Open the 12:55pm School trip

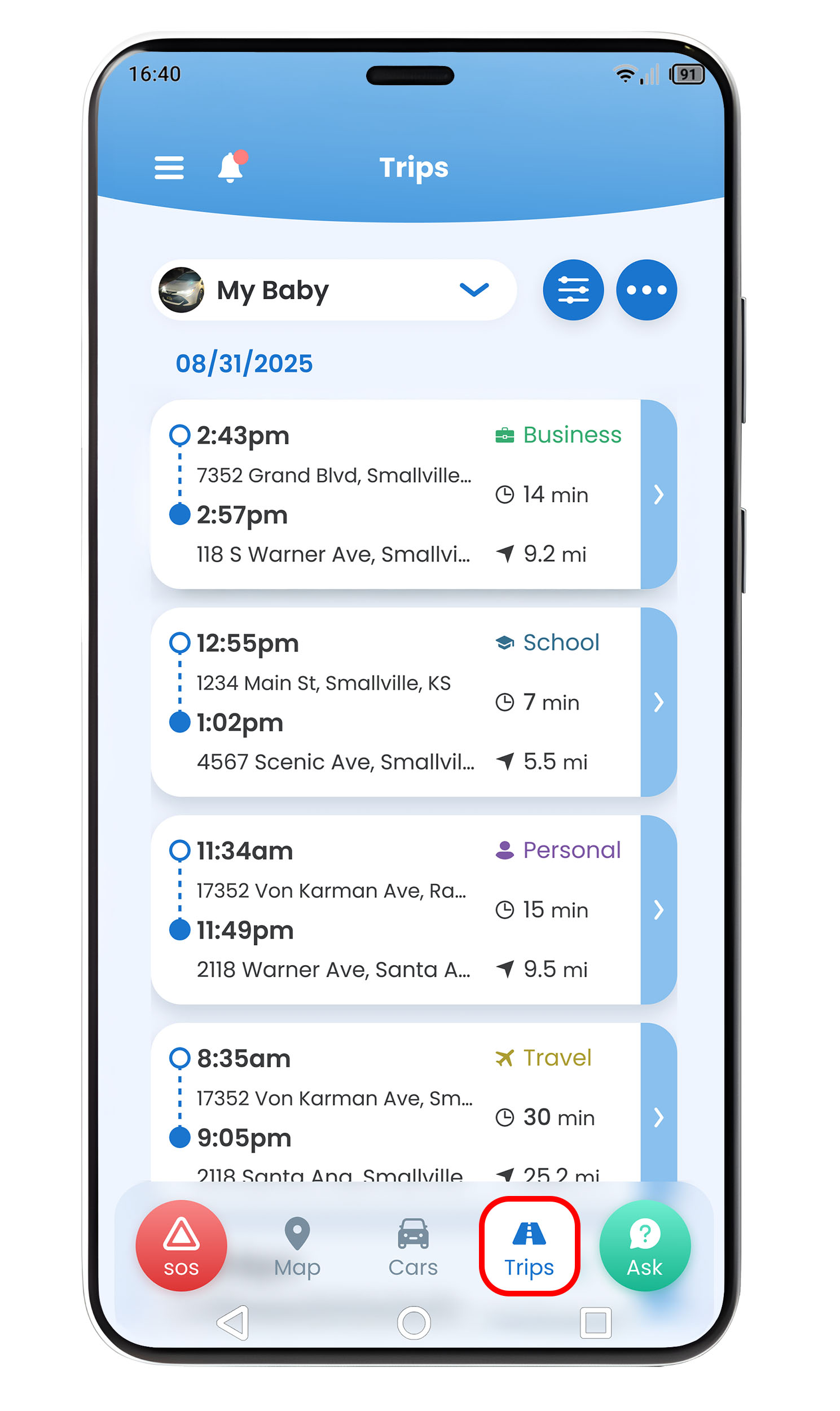pos(658,702)
